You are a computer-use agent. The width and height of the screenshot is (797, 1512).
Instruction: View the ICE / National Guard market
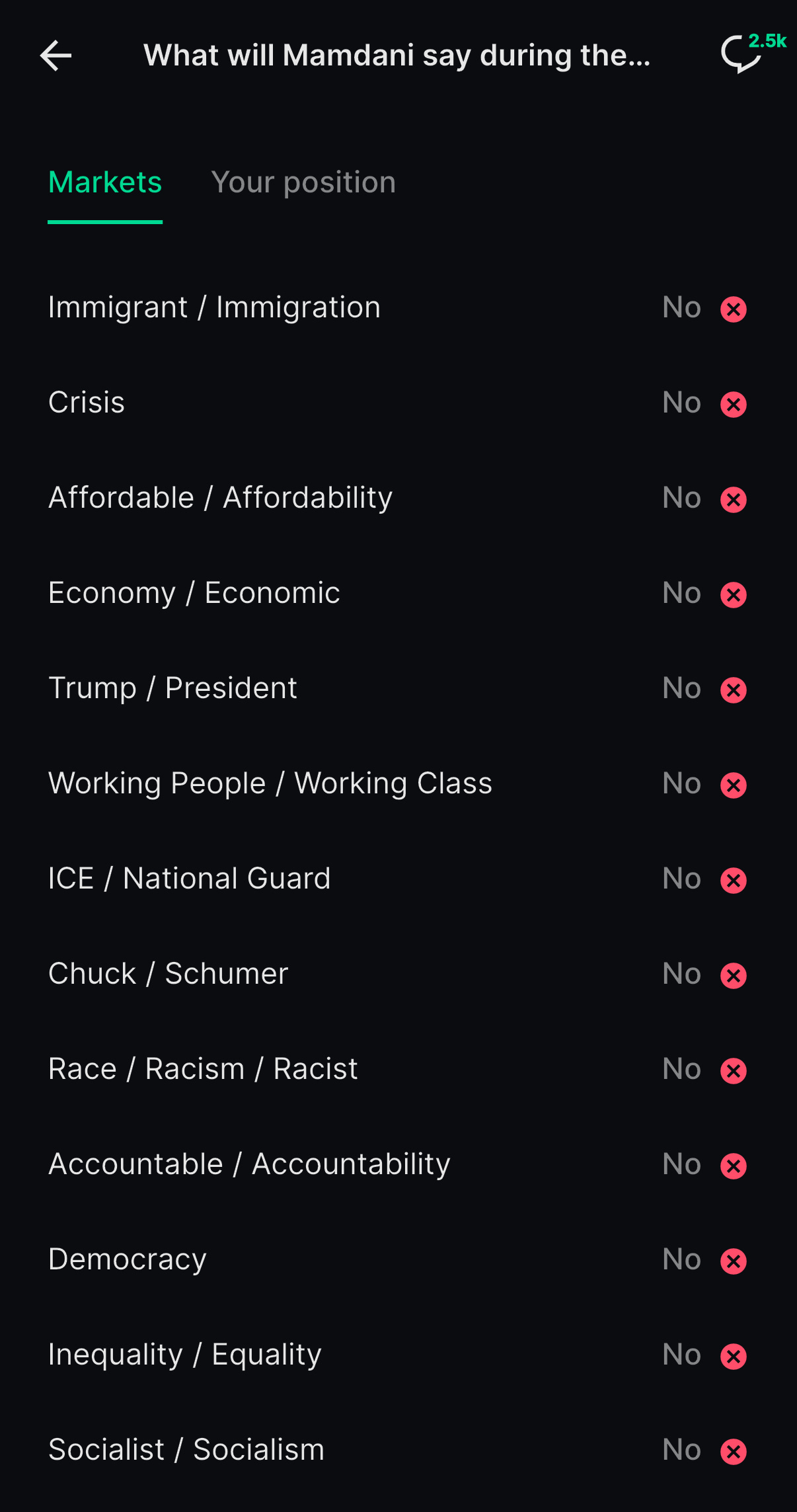190,879
